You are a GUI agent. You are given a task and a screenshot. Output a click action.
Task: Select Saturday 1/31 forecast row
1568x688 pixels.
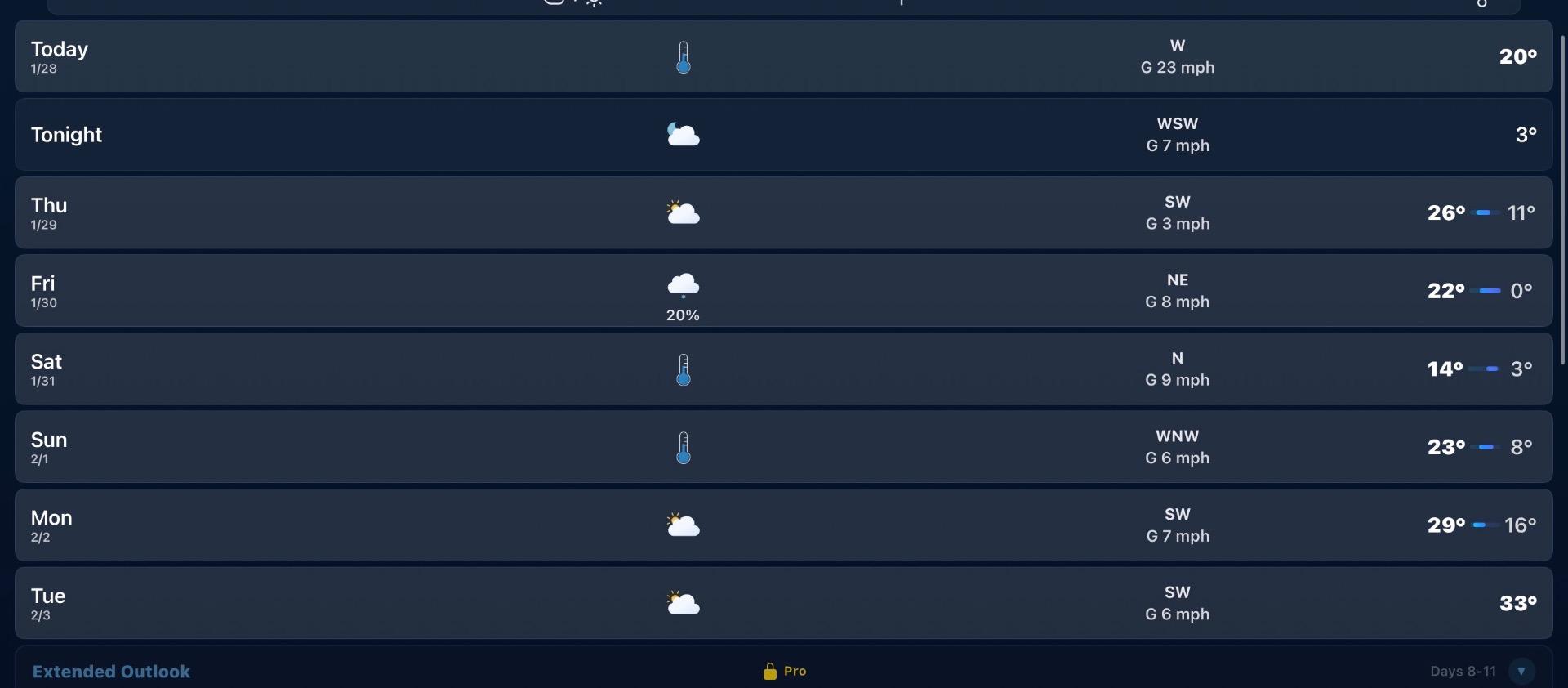[784, 369]
